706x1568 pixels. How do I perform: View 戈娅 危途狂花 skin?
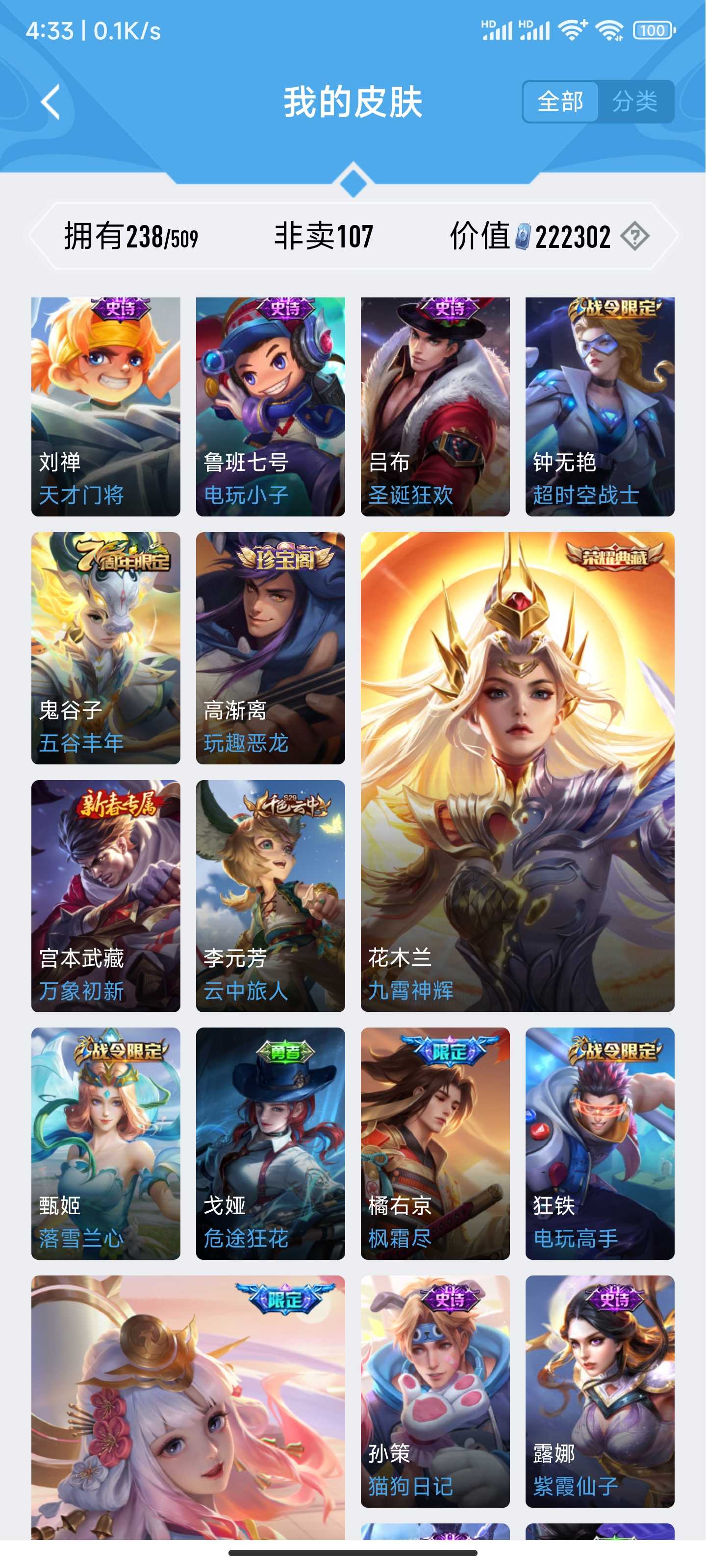coord(271,1144)
